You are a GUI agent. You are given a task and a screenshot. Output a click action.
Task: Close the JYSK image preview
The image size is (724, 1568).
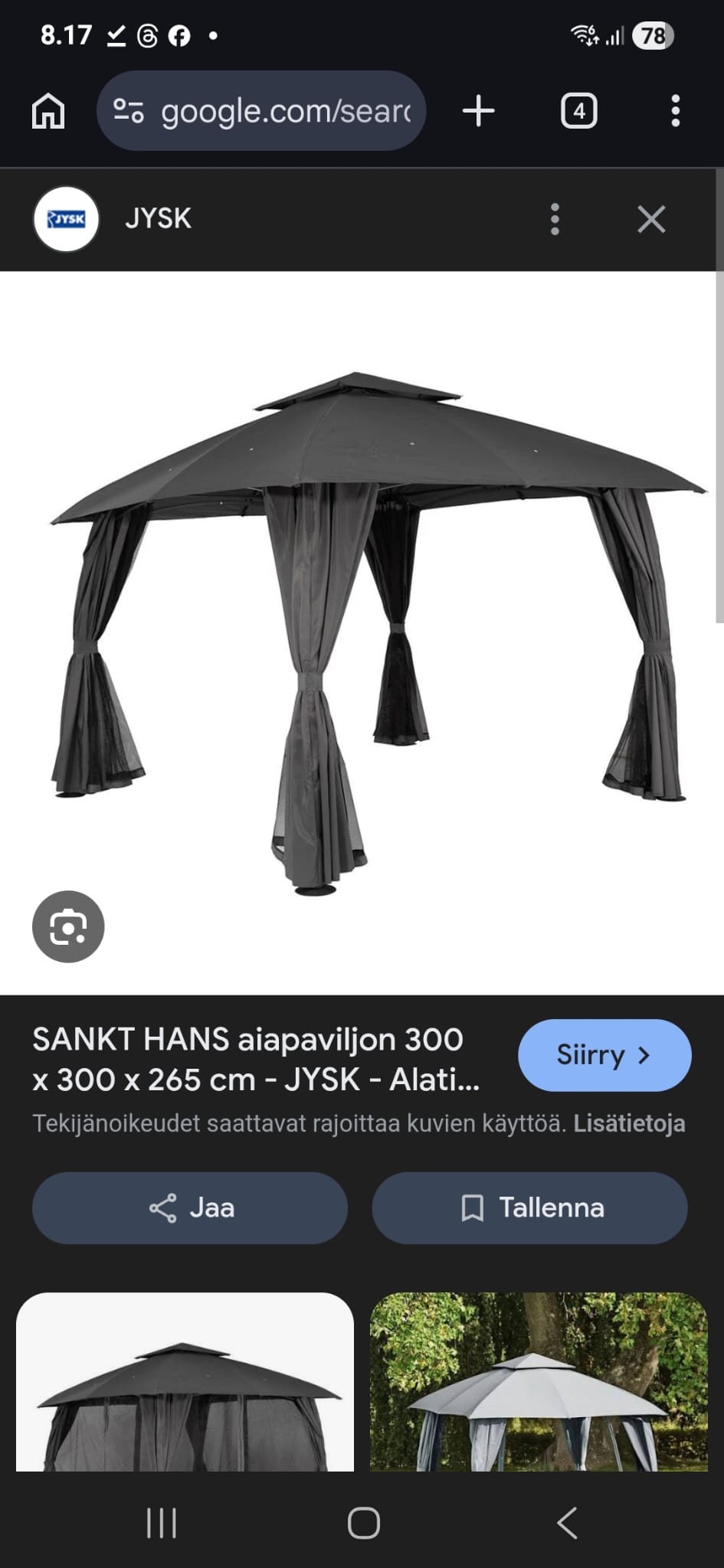[651, 219]
